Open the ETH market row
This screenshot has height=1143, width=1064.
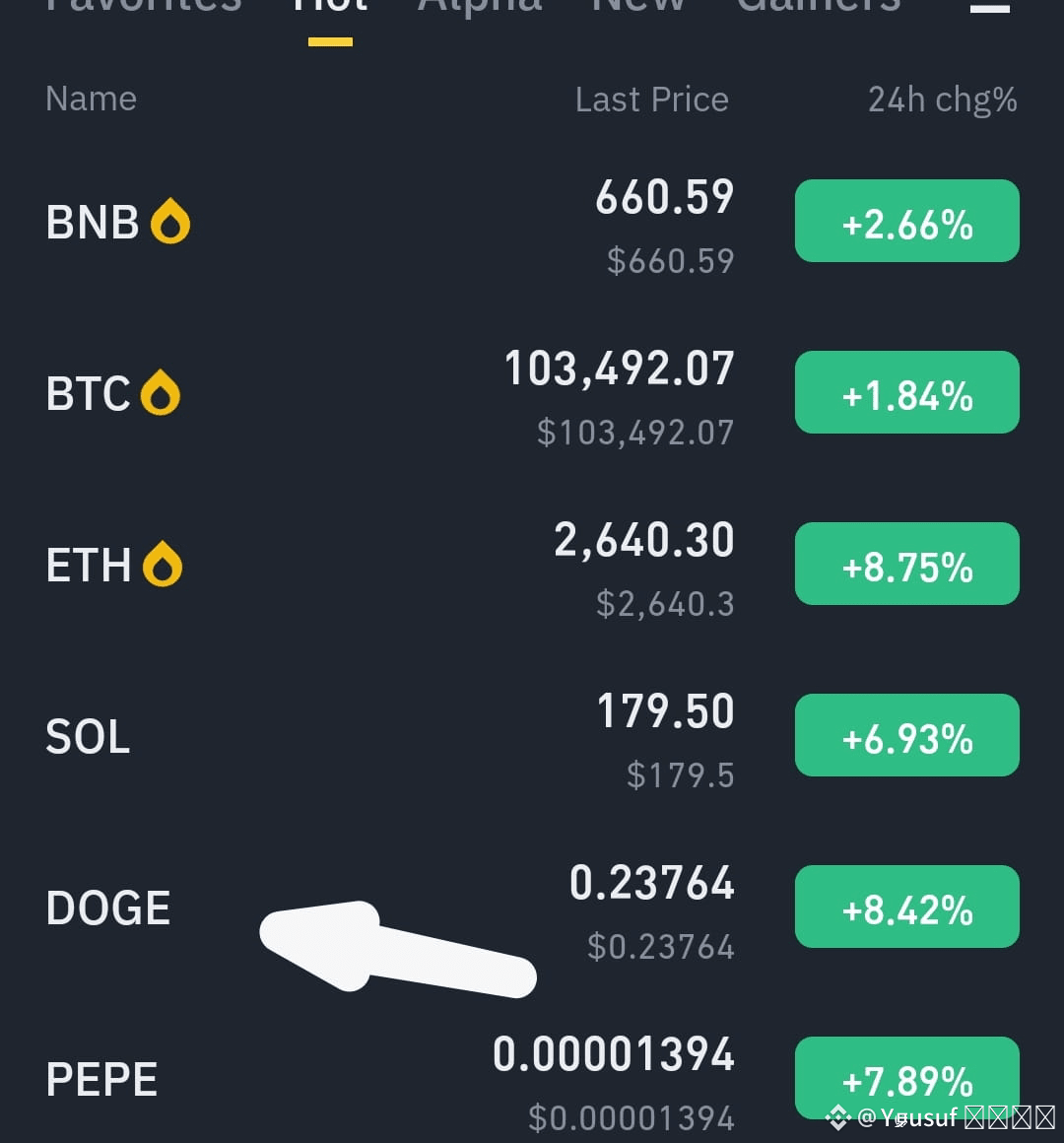[532, 565]
